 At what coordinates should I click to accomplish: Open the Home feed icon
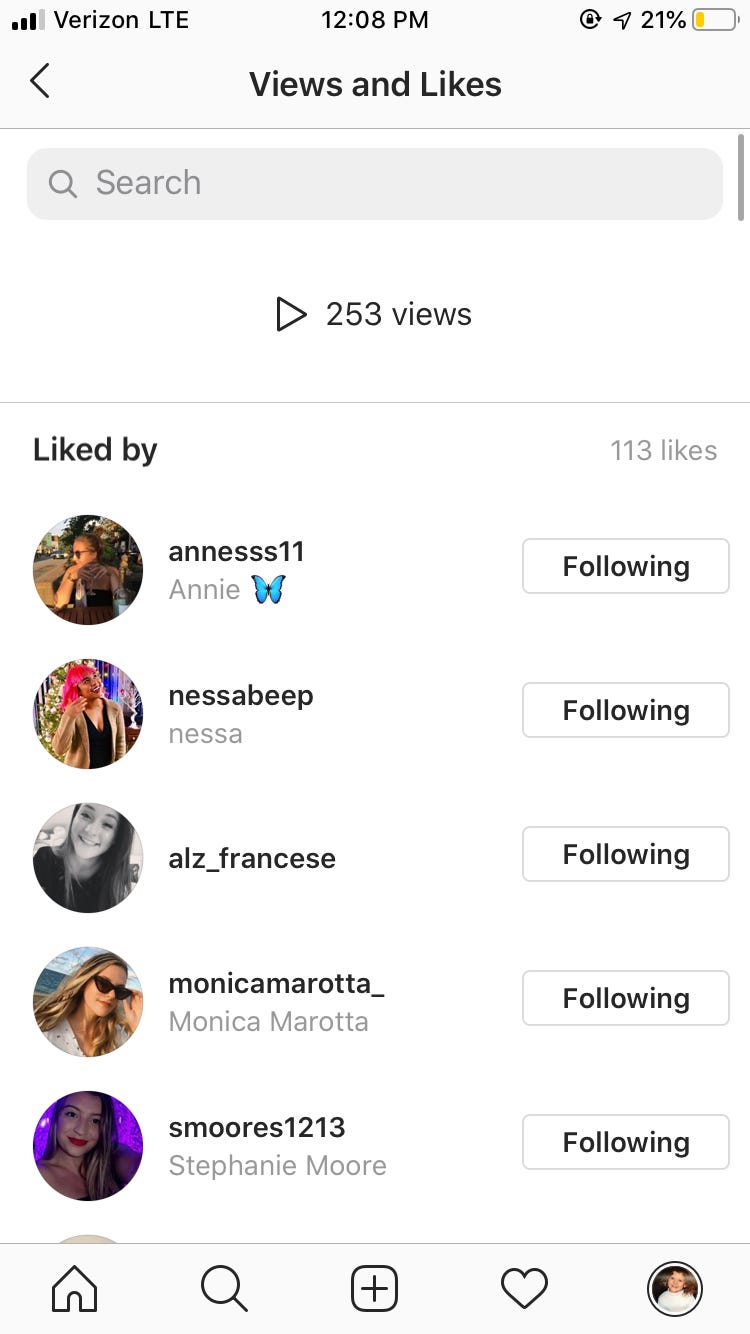[x=75, y=1289]
